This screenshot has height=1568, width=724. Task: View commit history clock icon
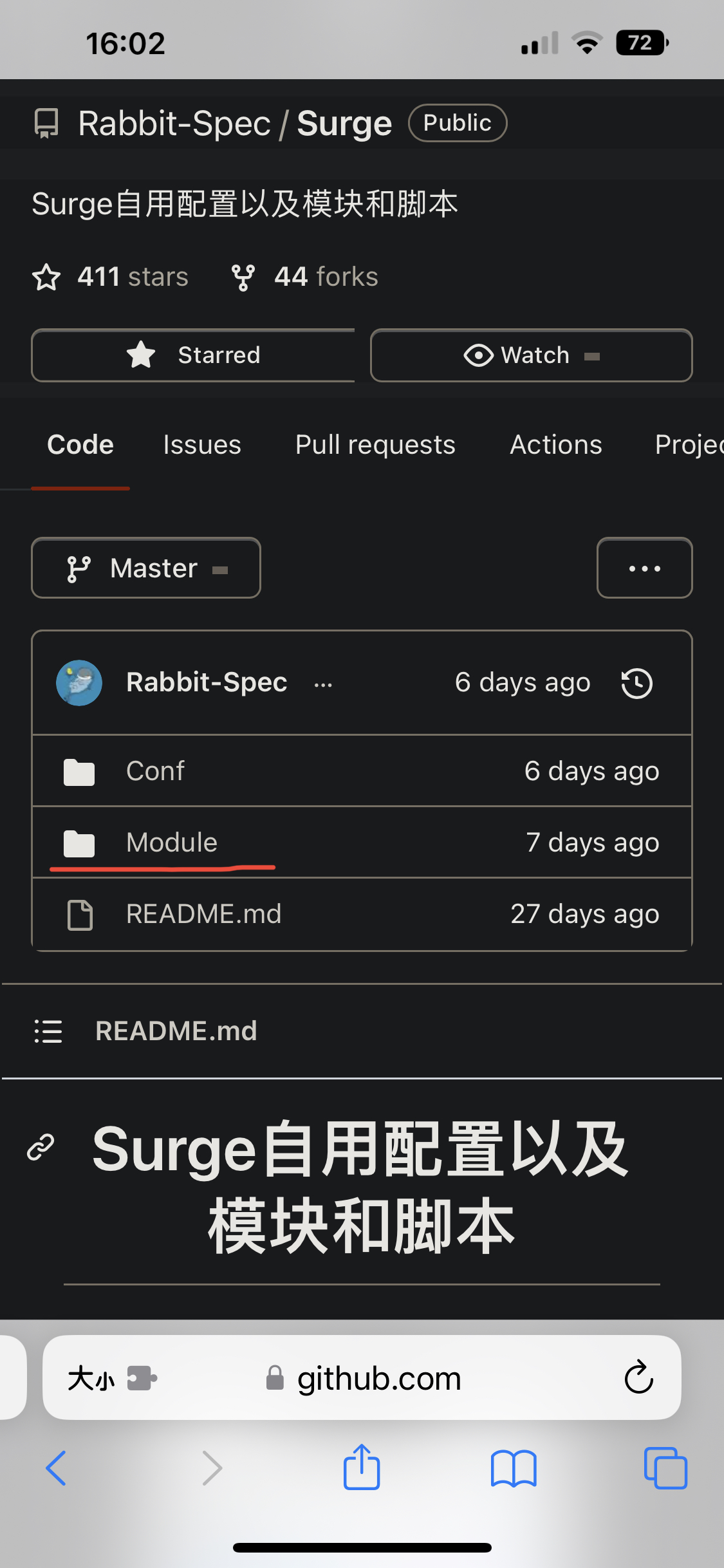pos(637,683)
